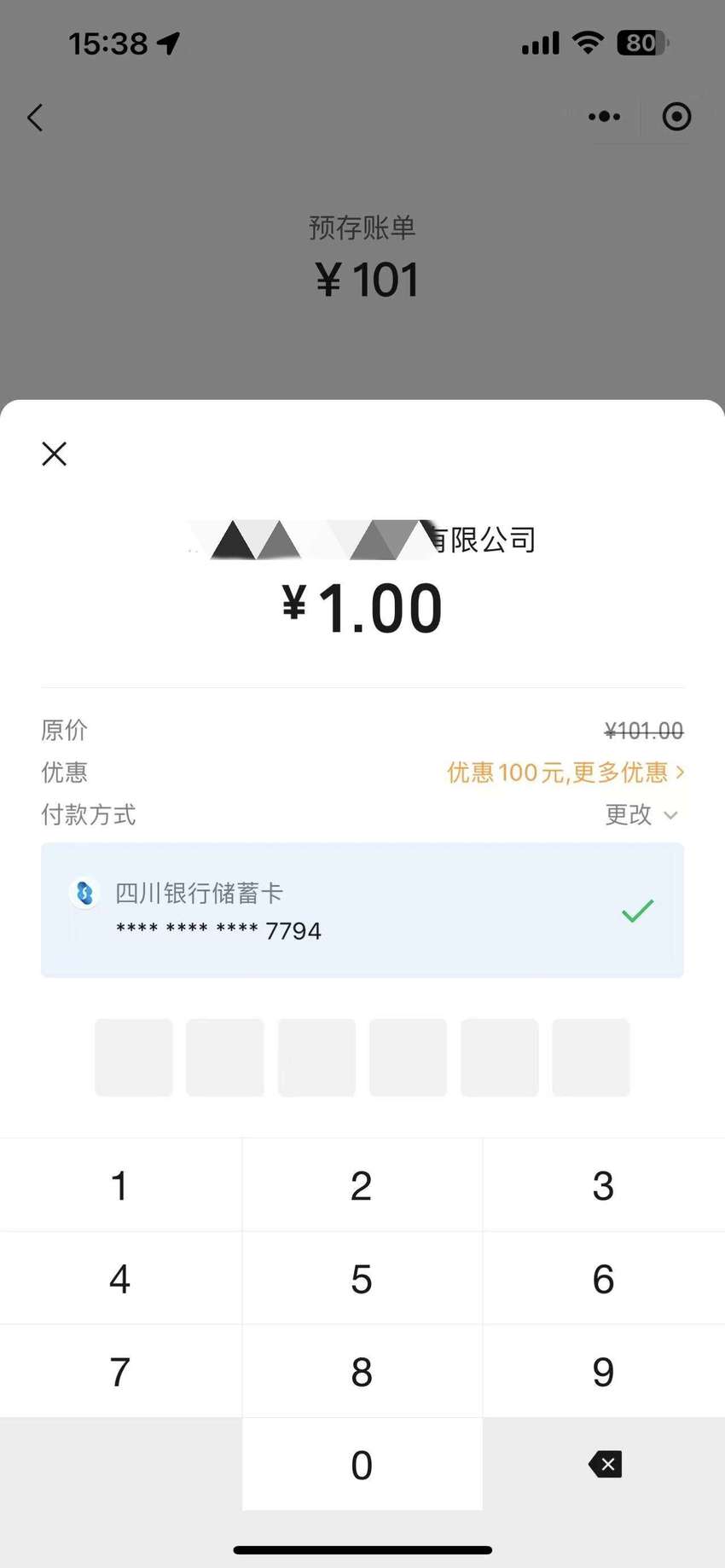Expand the 更改 payment method dropdown

click(x=641, y=815)
